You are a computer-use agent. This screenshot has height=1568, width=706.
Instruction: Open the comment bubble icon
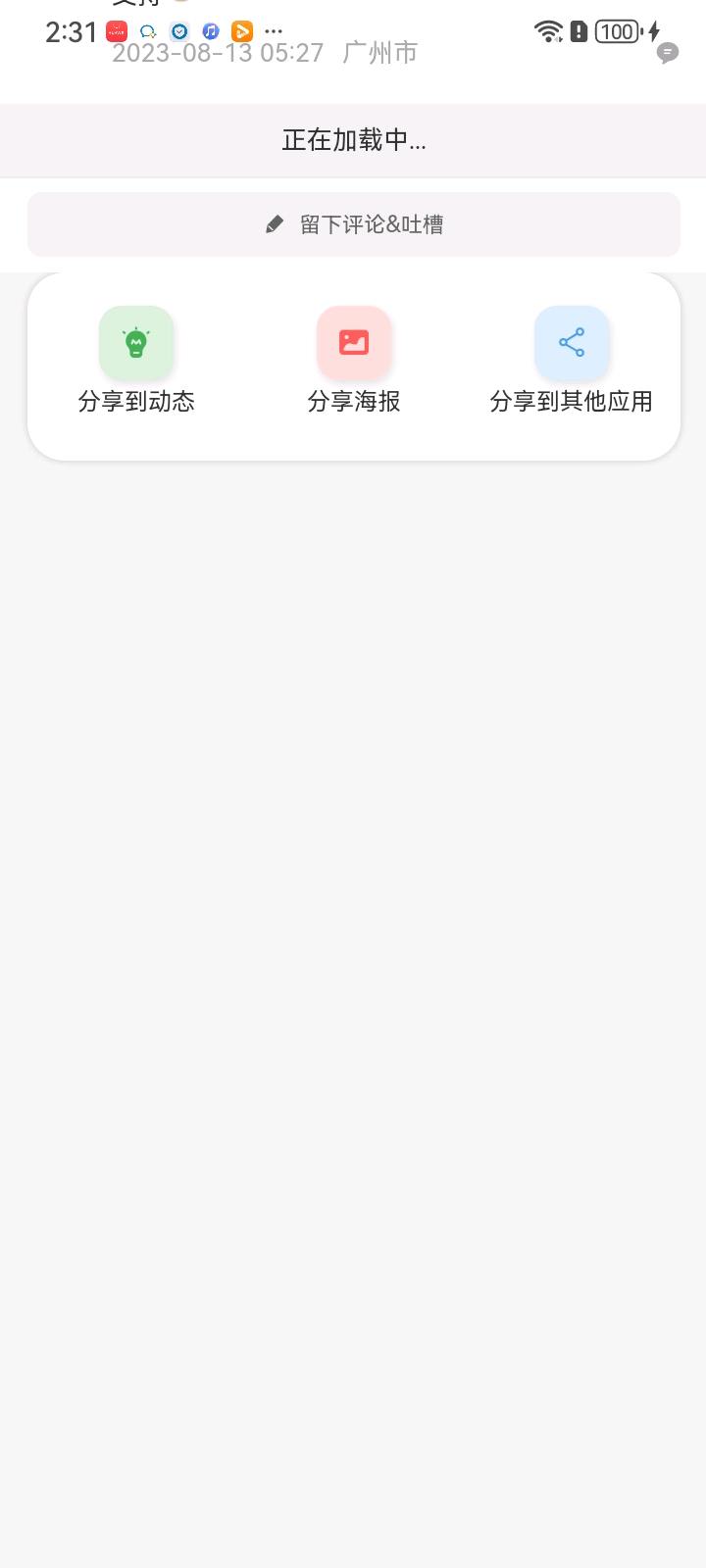(x=668, y=53)
